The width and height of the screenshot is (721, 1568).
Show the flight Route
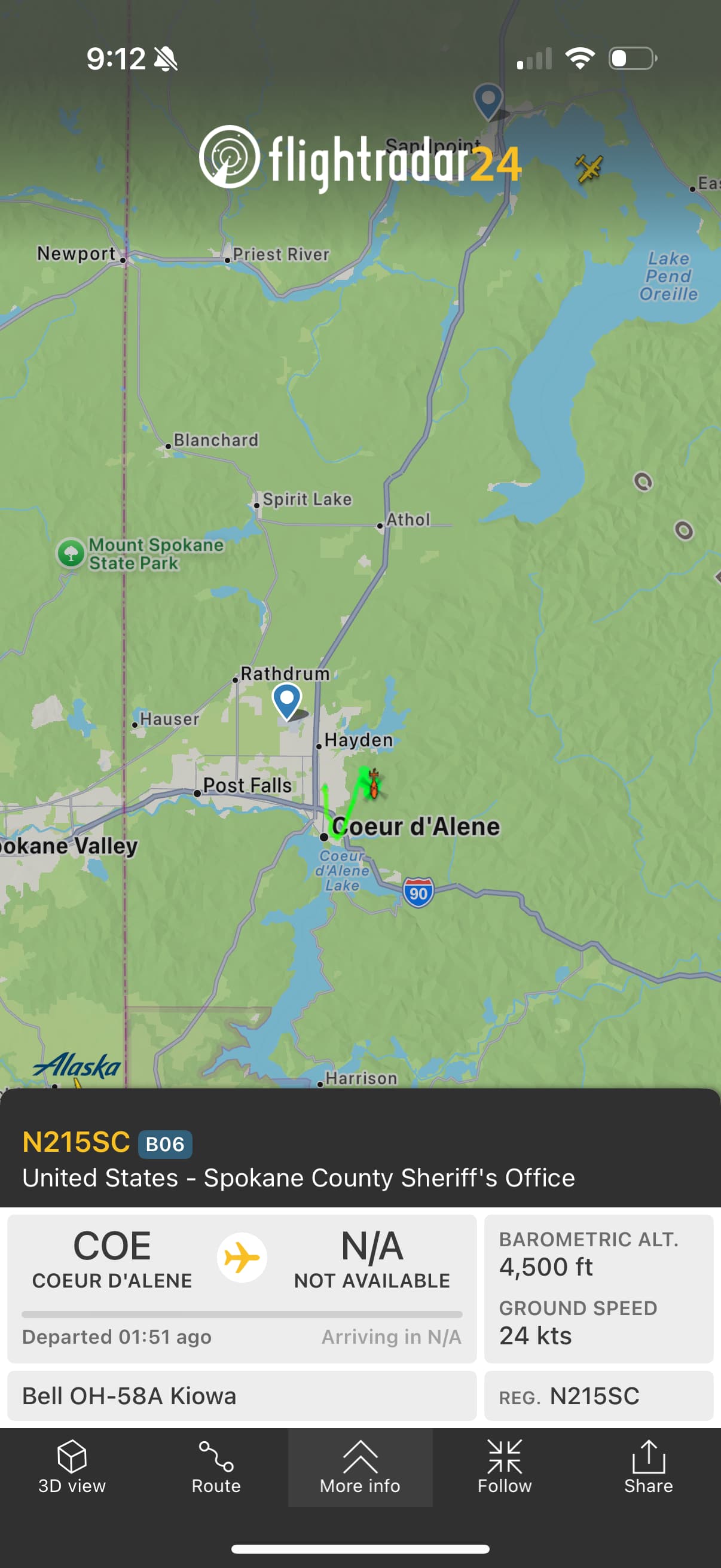click(216, 1467)
